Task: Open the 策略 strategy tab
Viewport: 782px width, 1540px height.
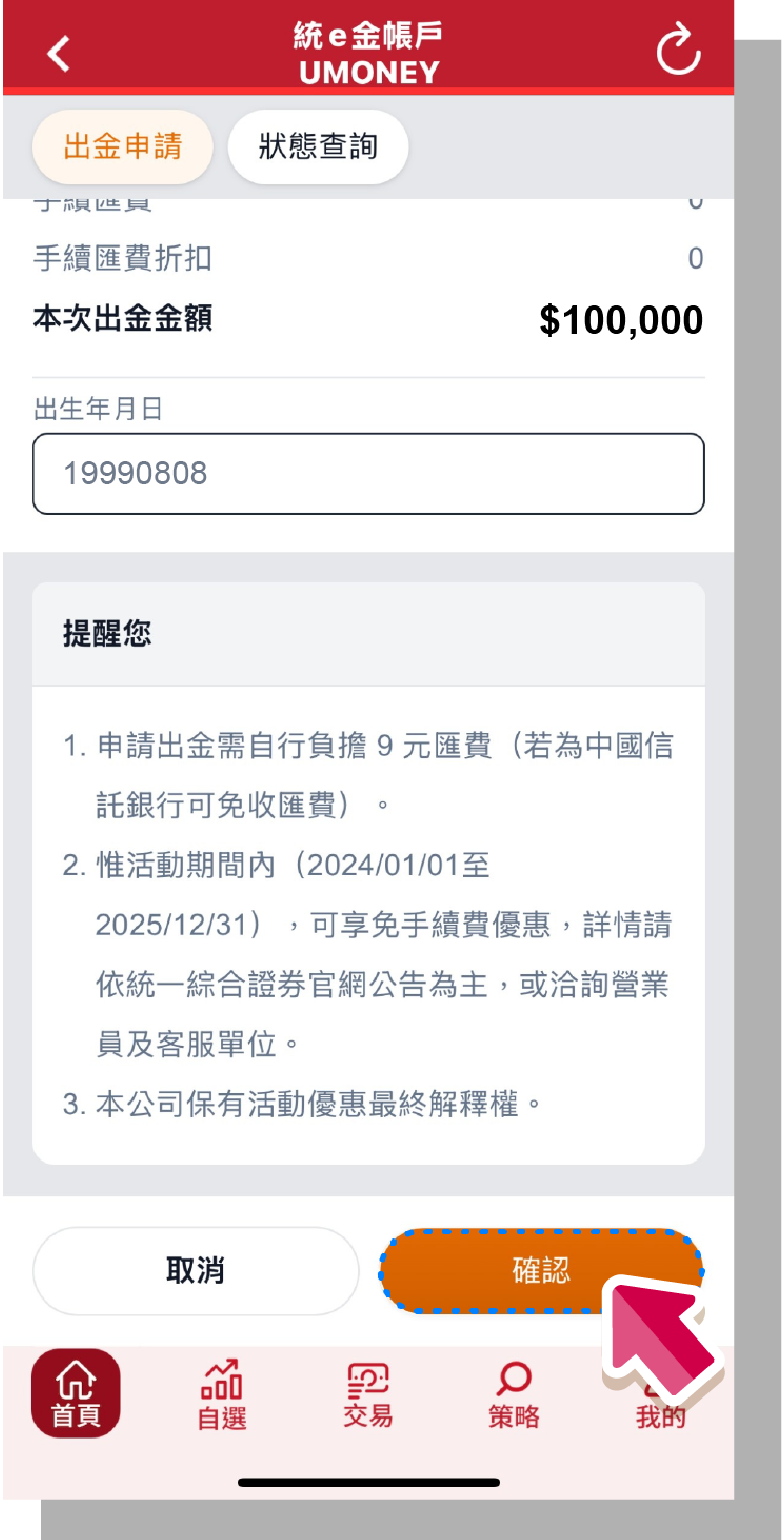Action: click(514, 1394)
